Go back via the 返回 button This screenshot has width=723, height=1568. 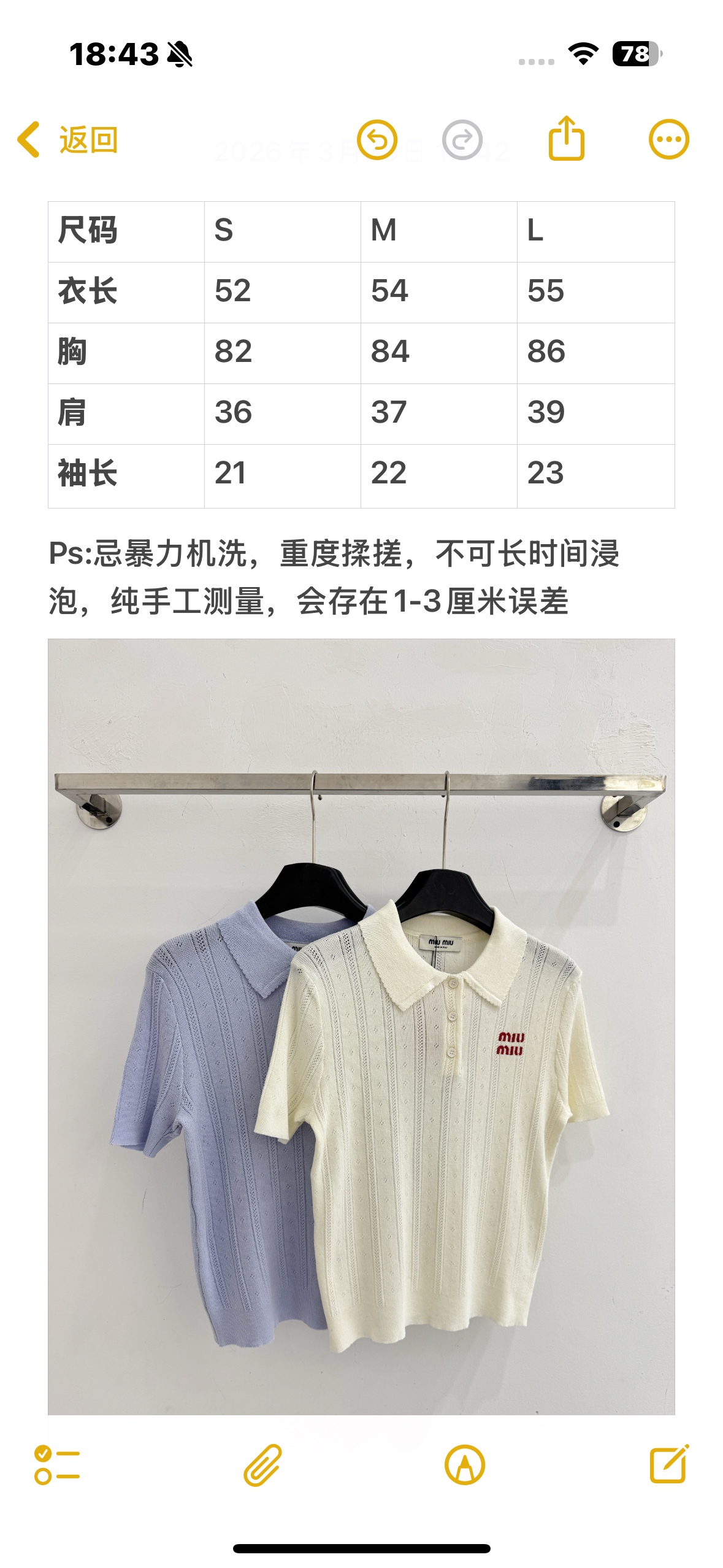pyautogui.click(x=69, y=140)
